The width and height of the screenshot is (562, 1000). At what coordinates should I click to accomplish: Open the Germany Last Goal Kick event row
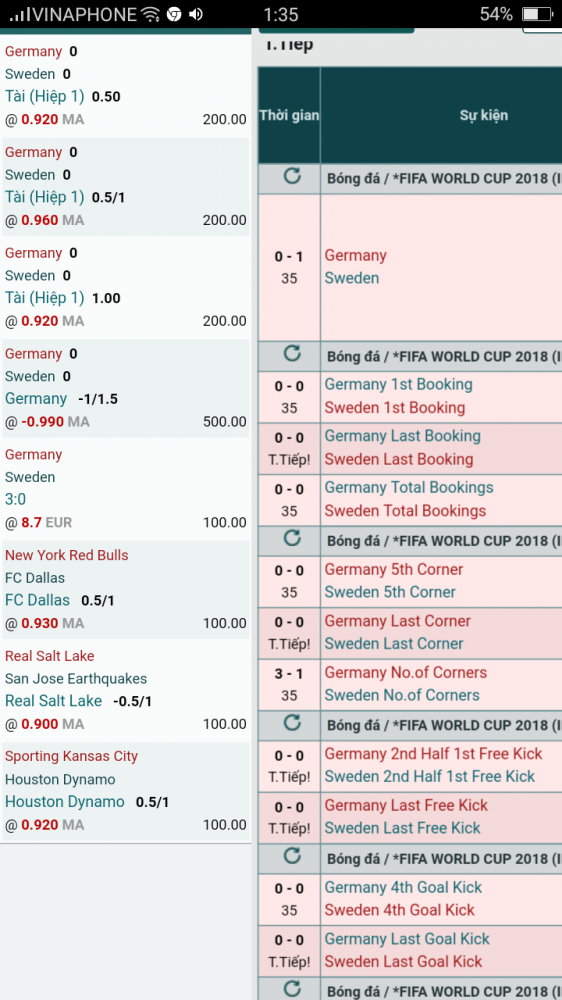(x=410, y=951)
